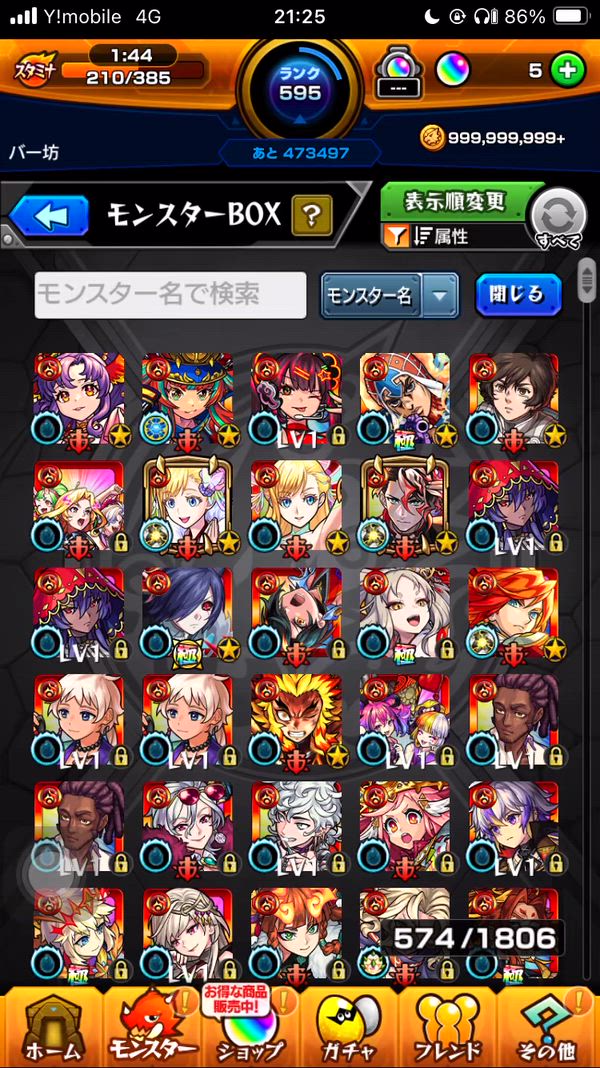Tap the すべて refresh circle button
This screenshot has width=600, height=1068.
coord(559,217)
